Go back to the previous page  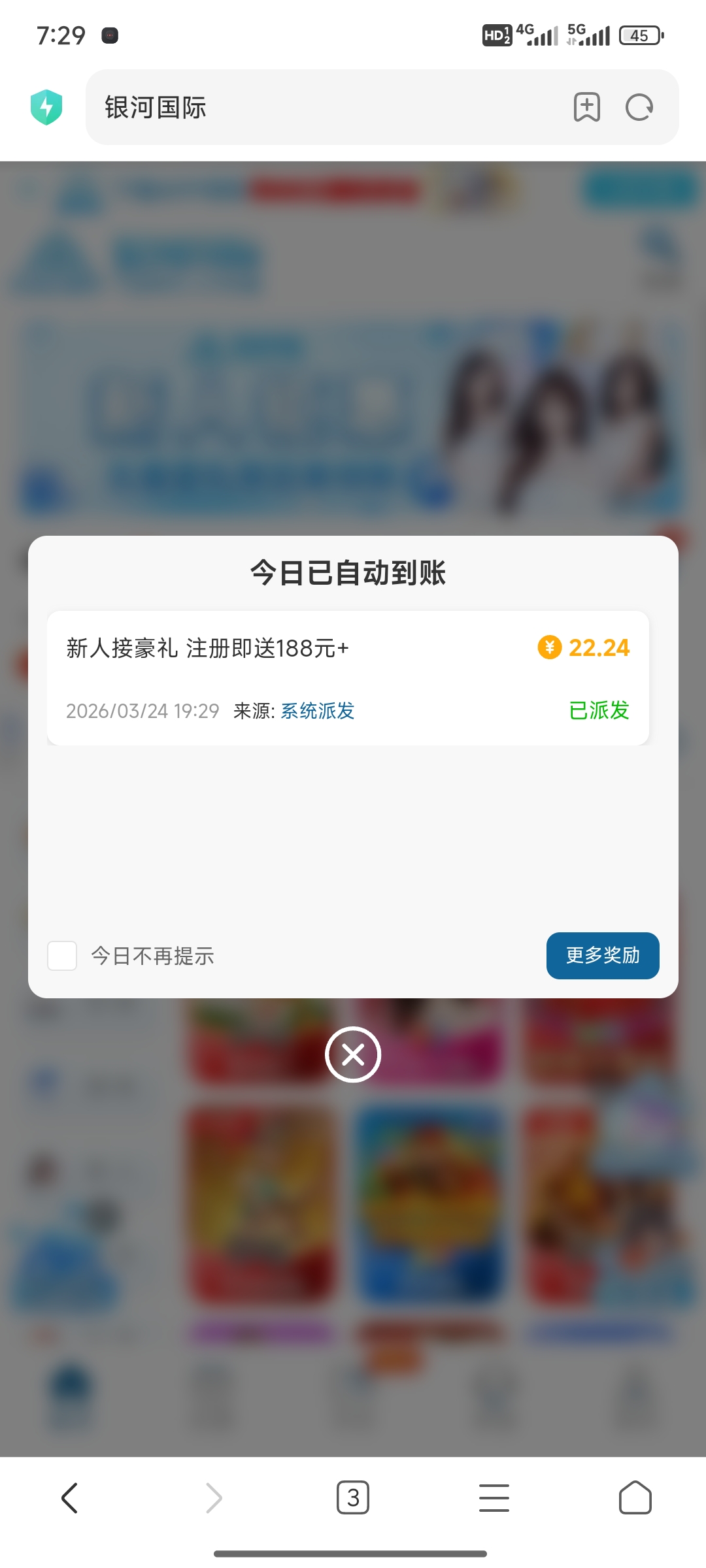(70, 1497)
